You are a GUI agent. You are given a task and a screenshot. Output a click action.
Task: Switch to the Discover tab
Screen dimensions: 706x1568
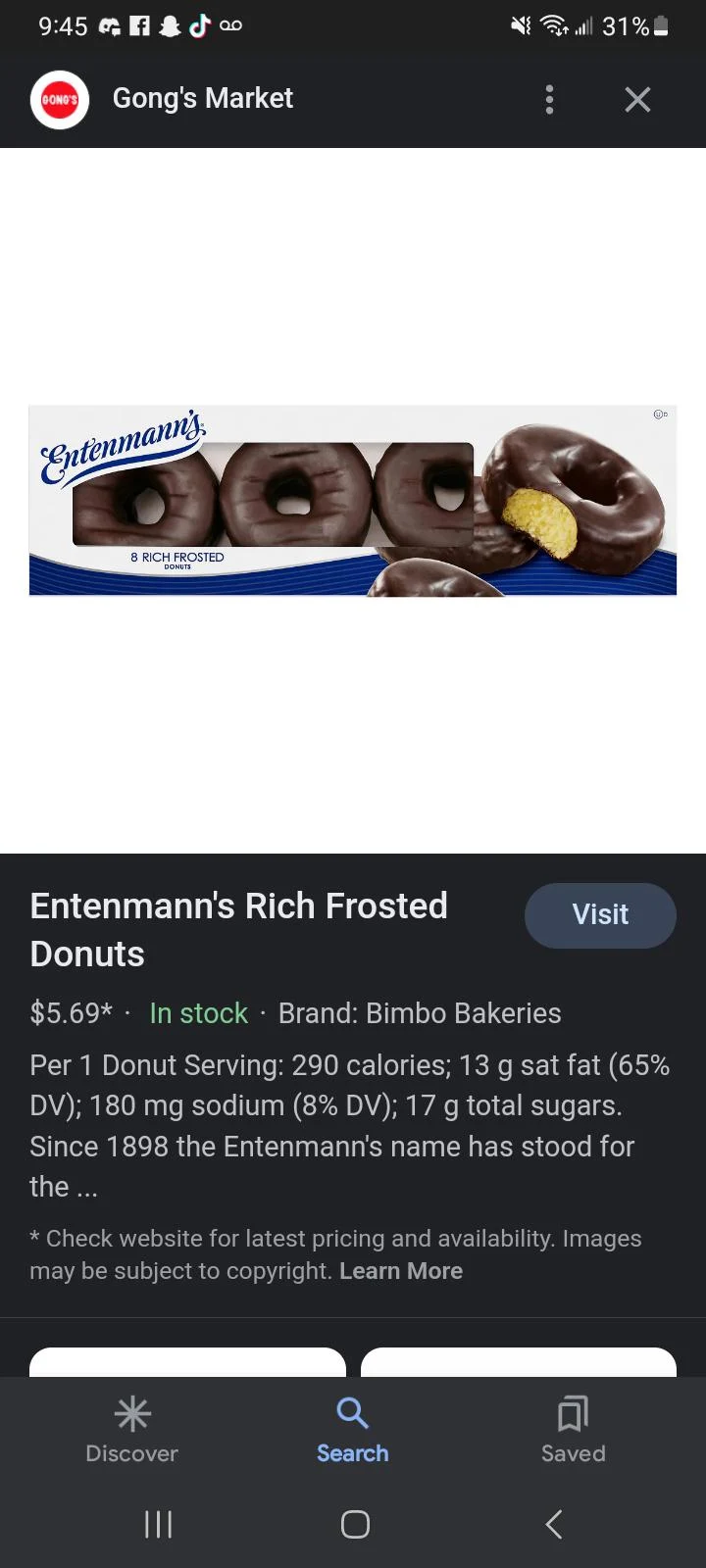coord(132,1430)
